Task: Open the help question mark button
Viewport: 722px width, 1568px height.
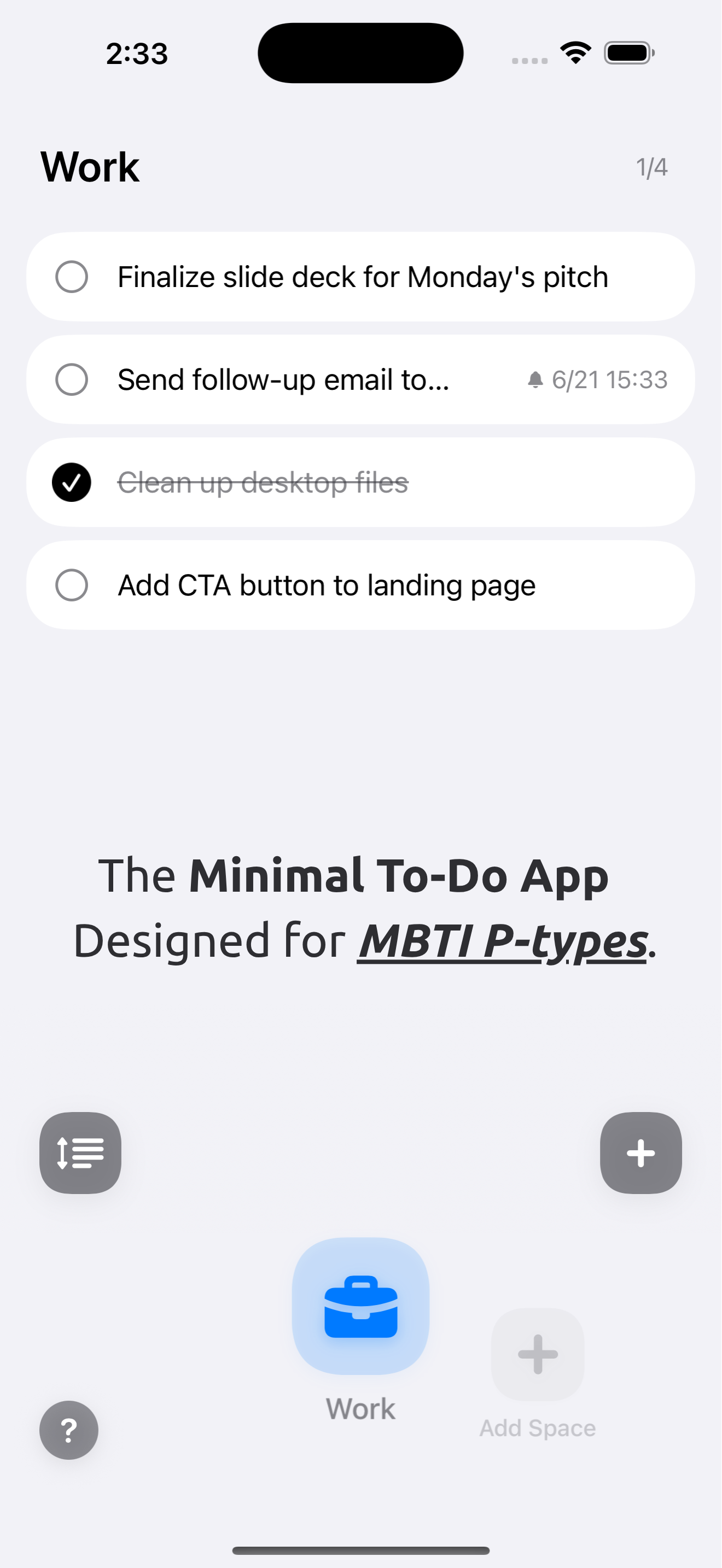Action: 69,1430
